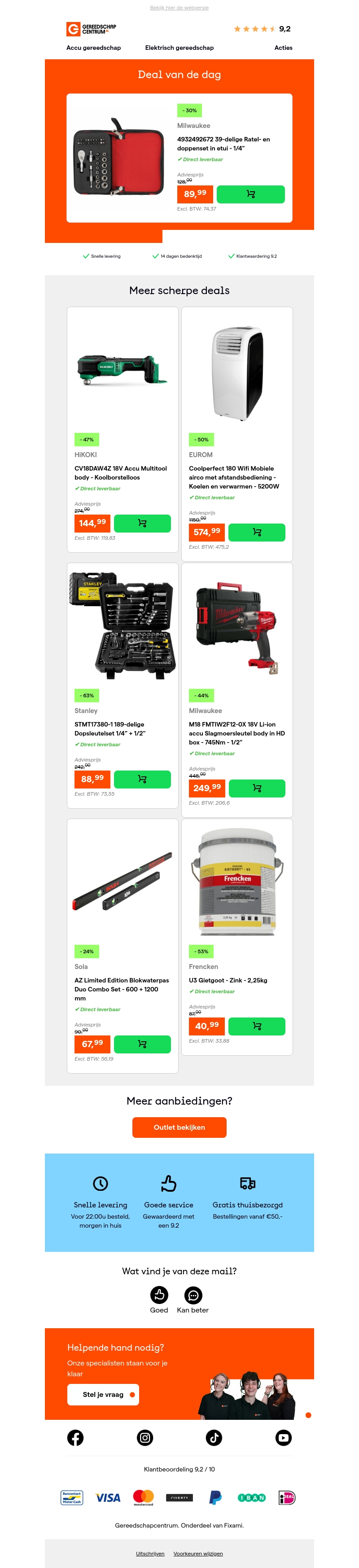Select the Acties menu item

[x=283, y=48]
